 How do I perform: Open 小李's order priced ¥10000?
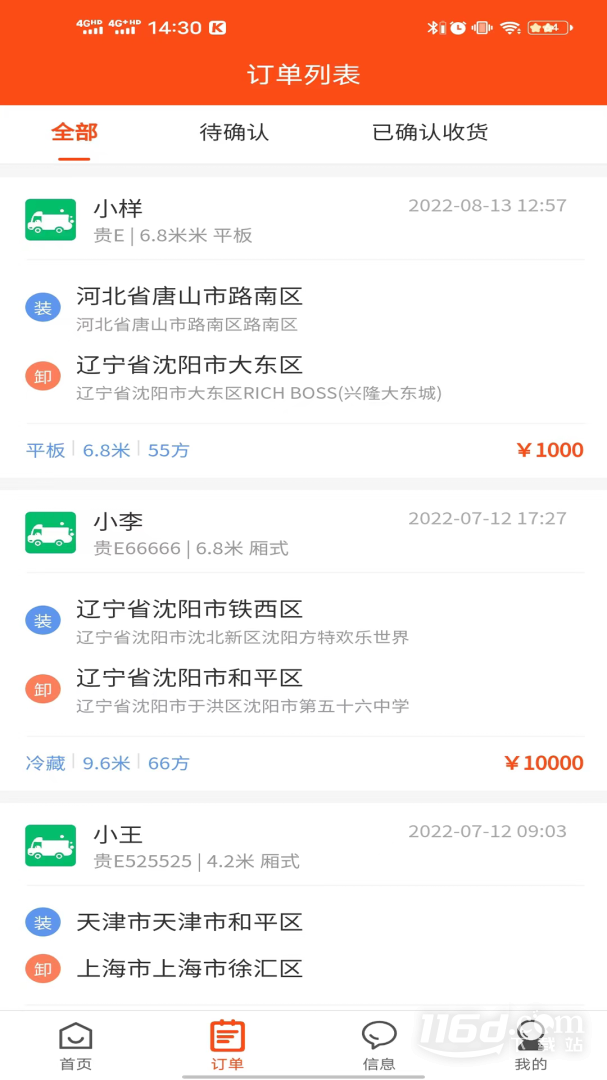coord(303,641)
